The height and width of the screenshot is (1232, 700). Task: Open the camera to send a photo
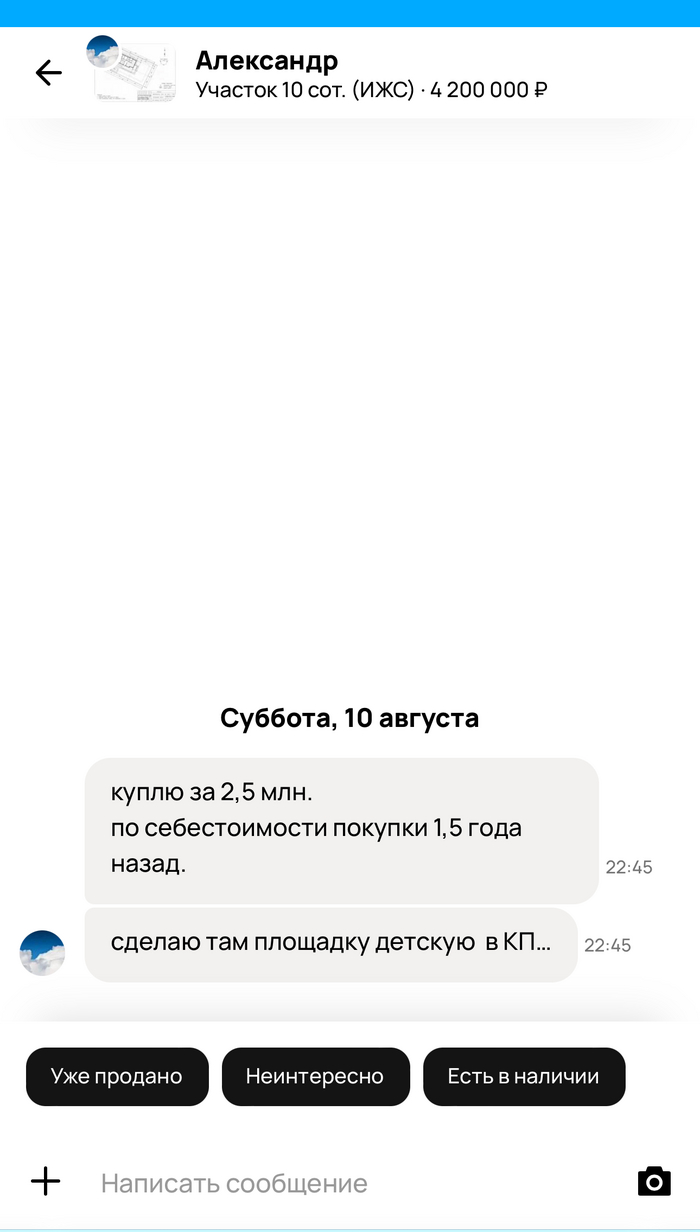pyautogui.click(x=654, y=1182)
